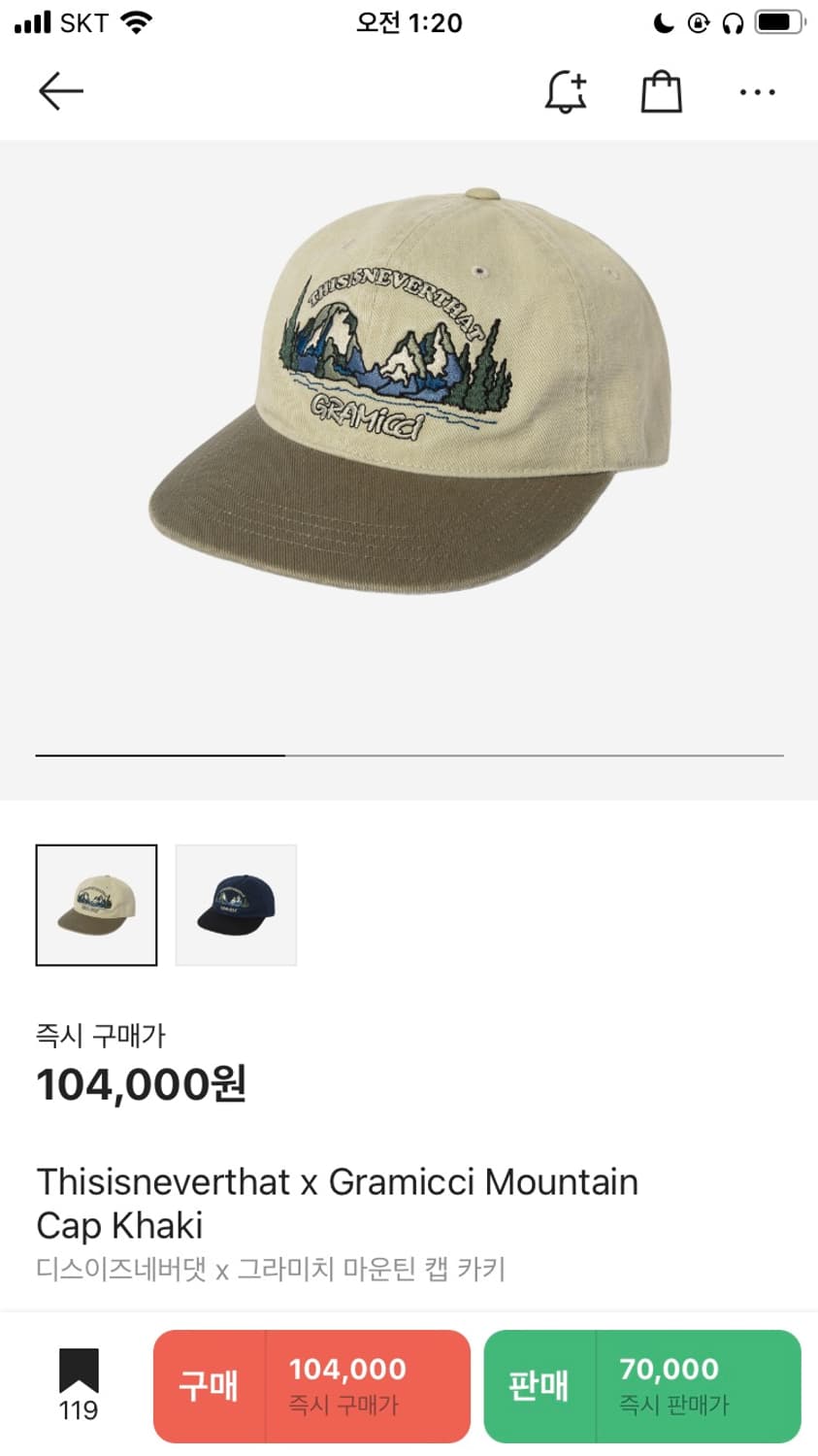Screen dimensions: 818x1456
Task: Select the navy cap thumbnail
Action: 236,905
